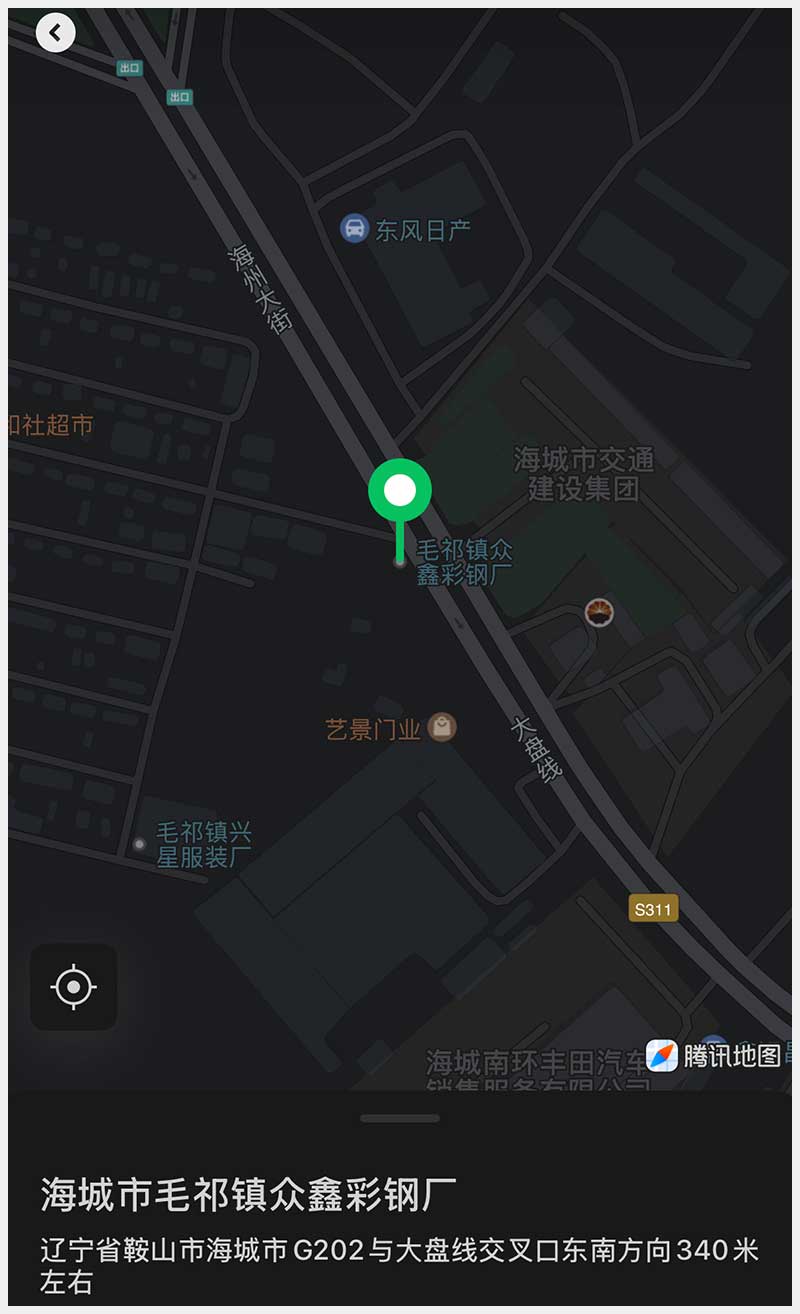800x1314 pixels.
Task: Recenter map on my current location
Action: 74,987
